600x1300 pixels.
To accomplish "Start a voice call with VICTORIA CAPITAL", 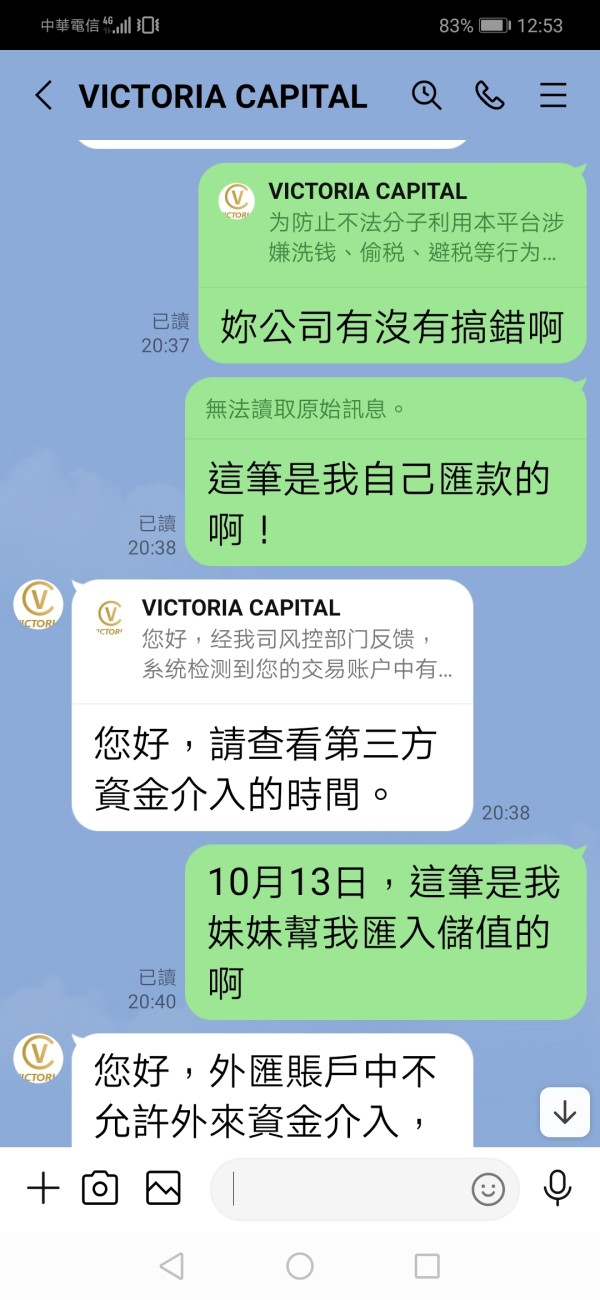I will coord(489,95).
